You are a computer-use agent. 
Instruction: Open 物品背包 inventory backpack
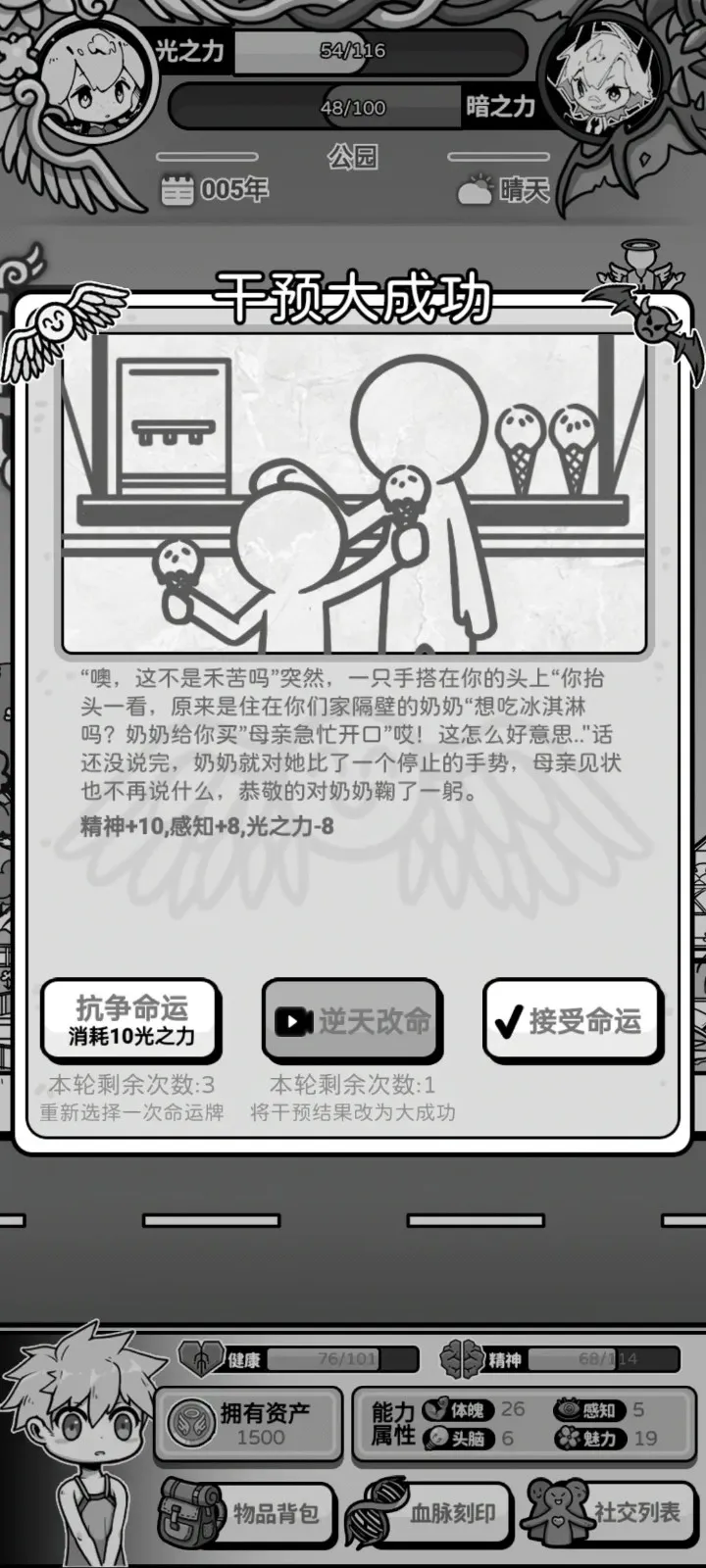pyautogui.click(x=247, y=1513)
